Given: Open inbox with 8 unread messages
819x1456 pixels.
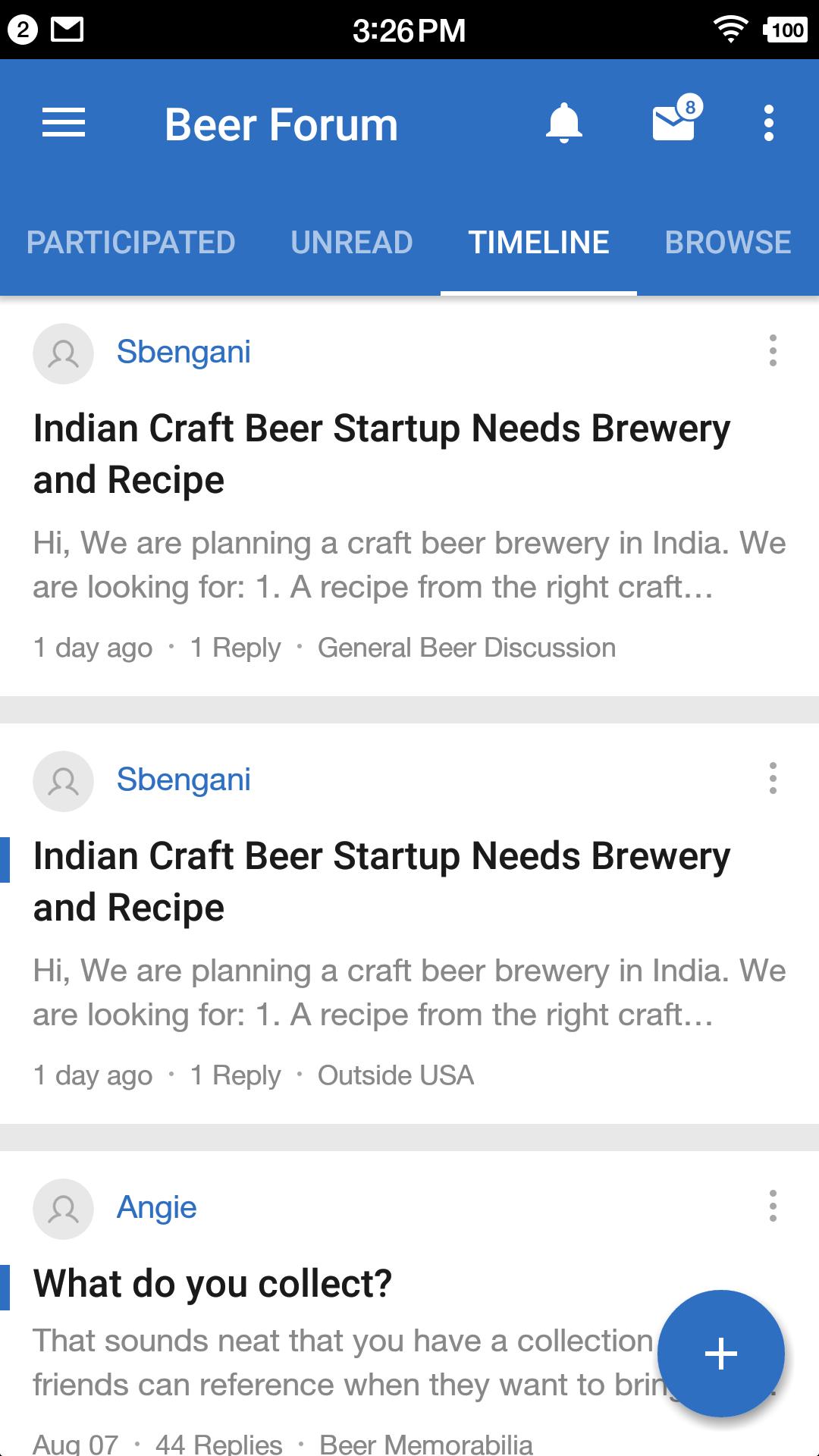Looking at the screenshot, I should click(672, 124).
